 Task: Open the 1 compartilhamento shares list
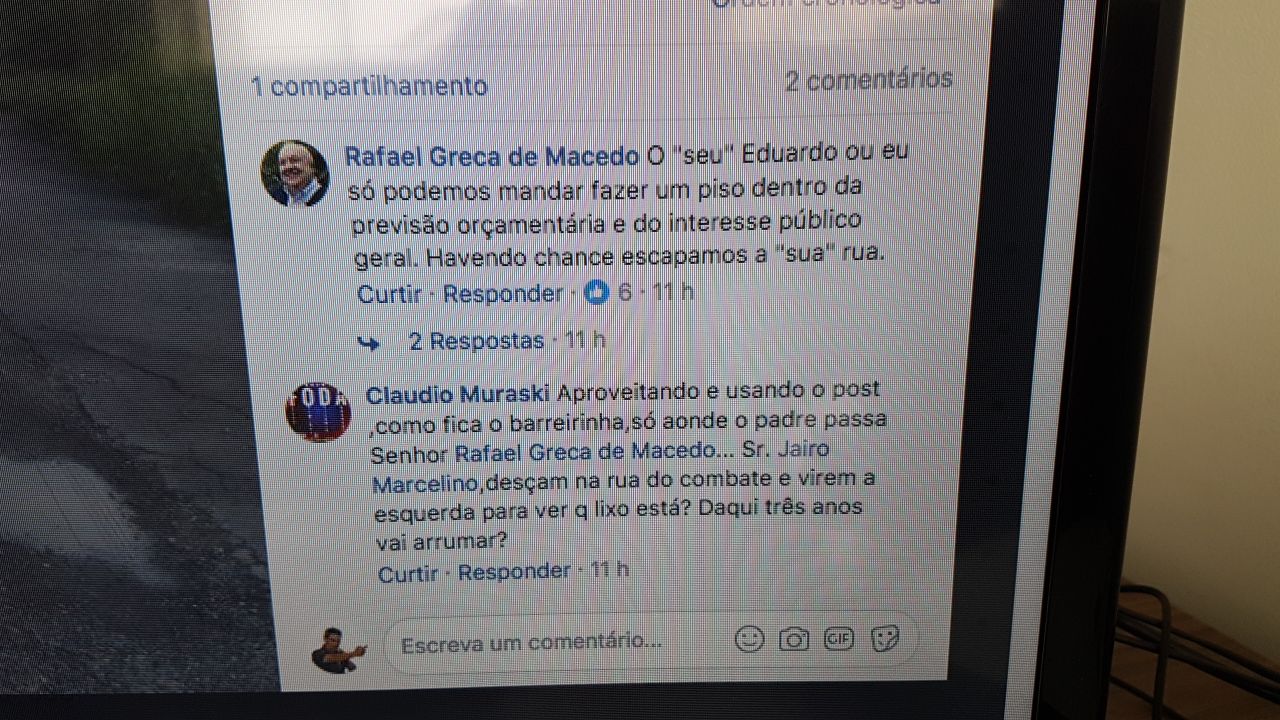tap(369, 86)
